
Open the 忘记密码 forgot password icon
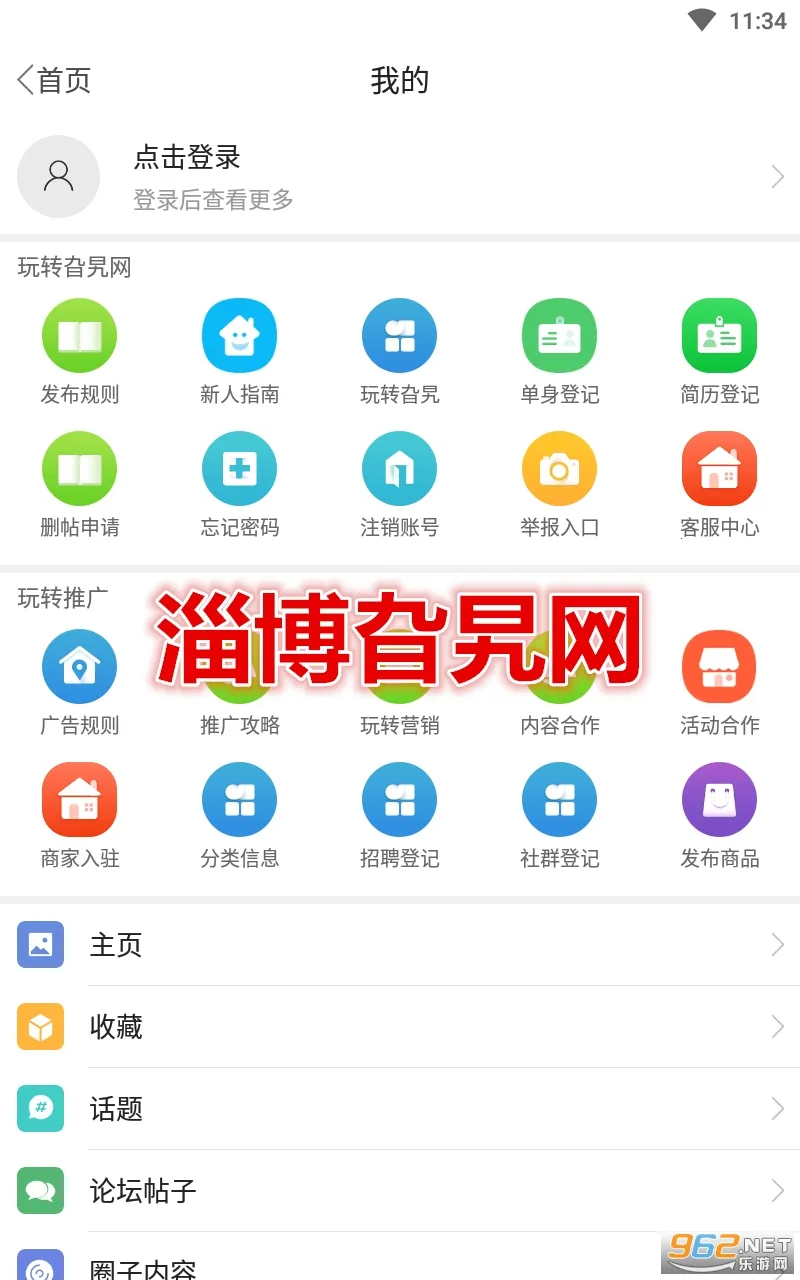(x=240, y=467)
